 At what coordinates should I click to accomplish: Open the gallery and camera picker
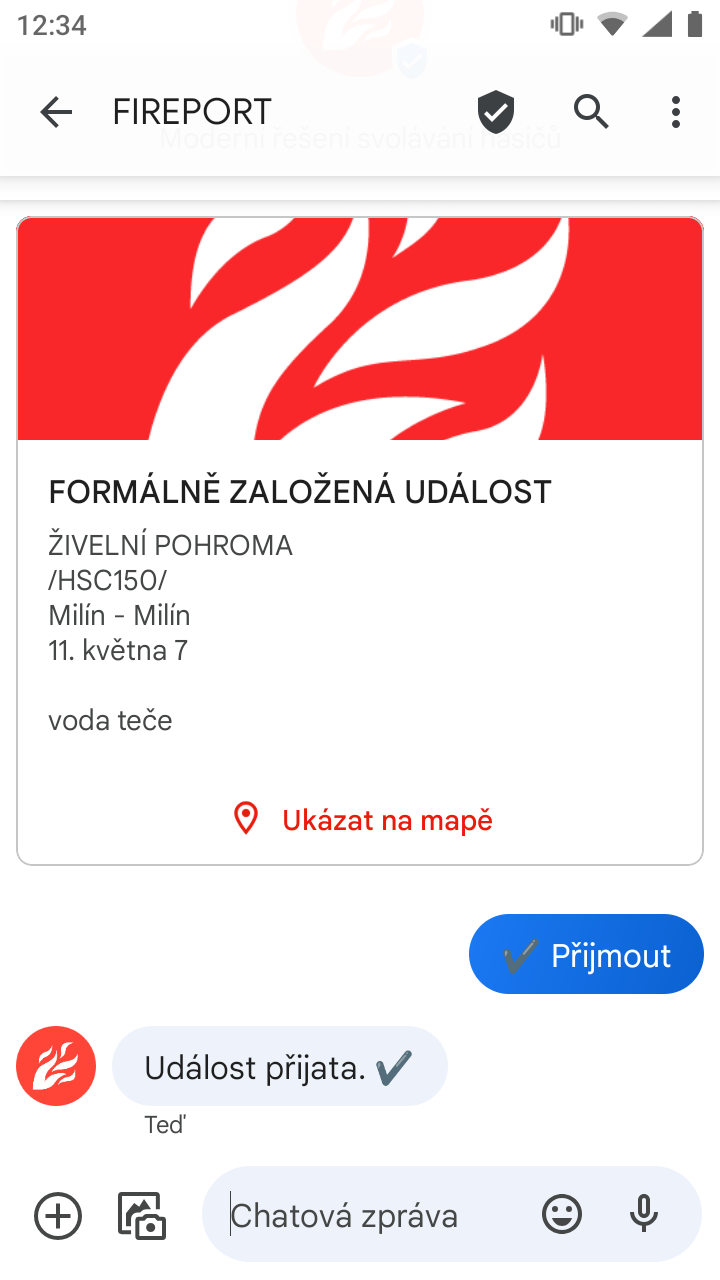point(141,1216)
